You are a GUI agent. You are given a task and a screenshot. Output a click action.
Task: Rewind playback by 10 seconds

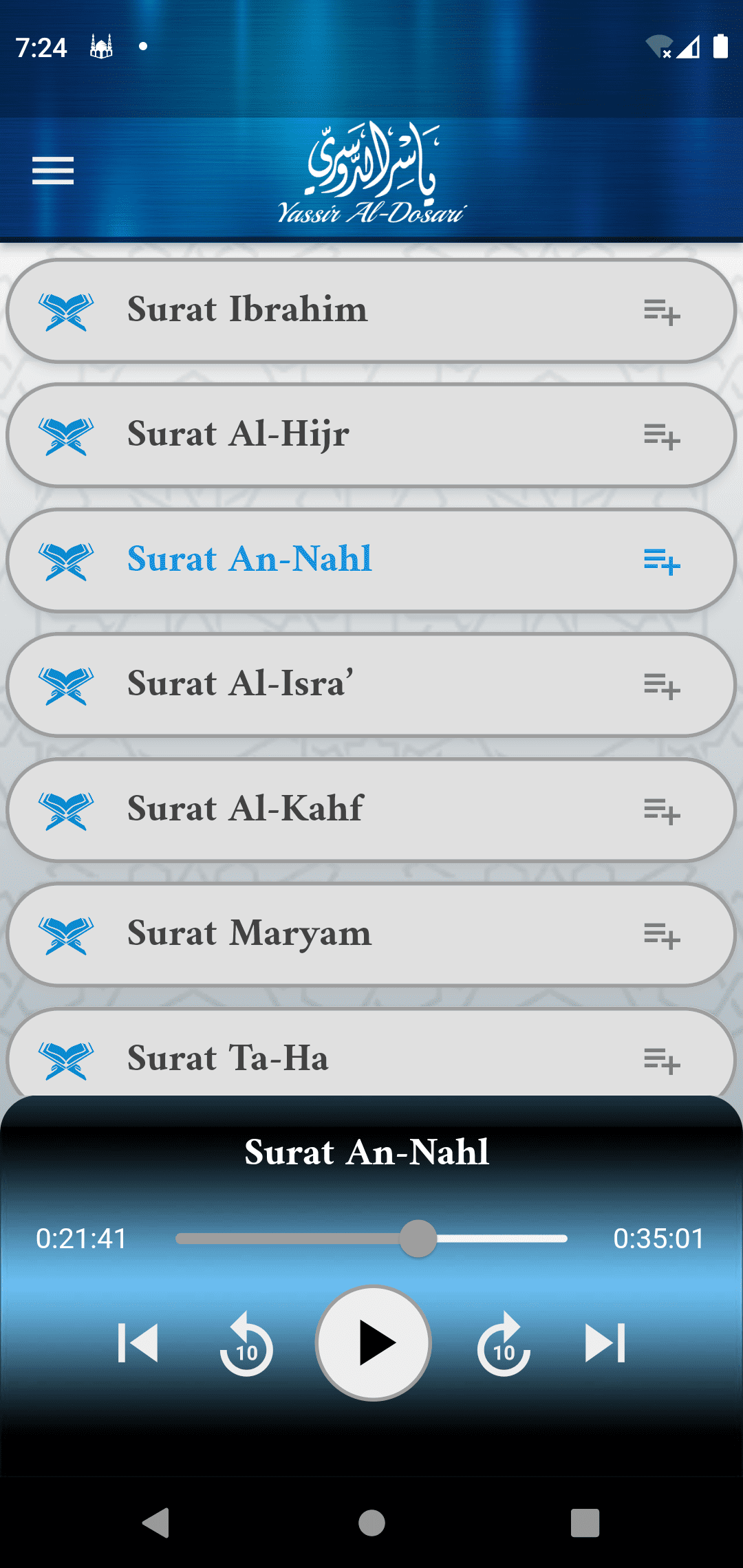click(246, 1344)
